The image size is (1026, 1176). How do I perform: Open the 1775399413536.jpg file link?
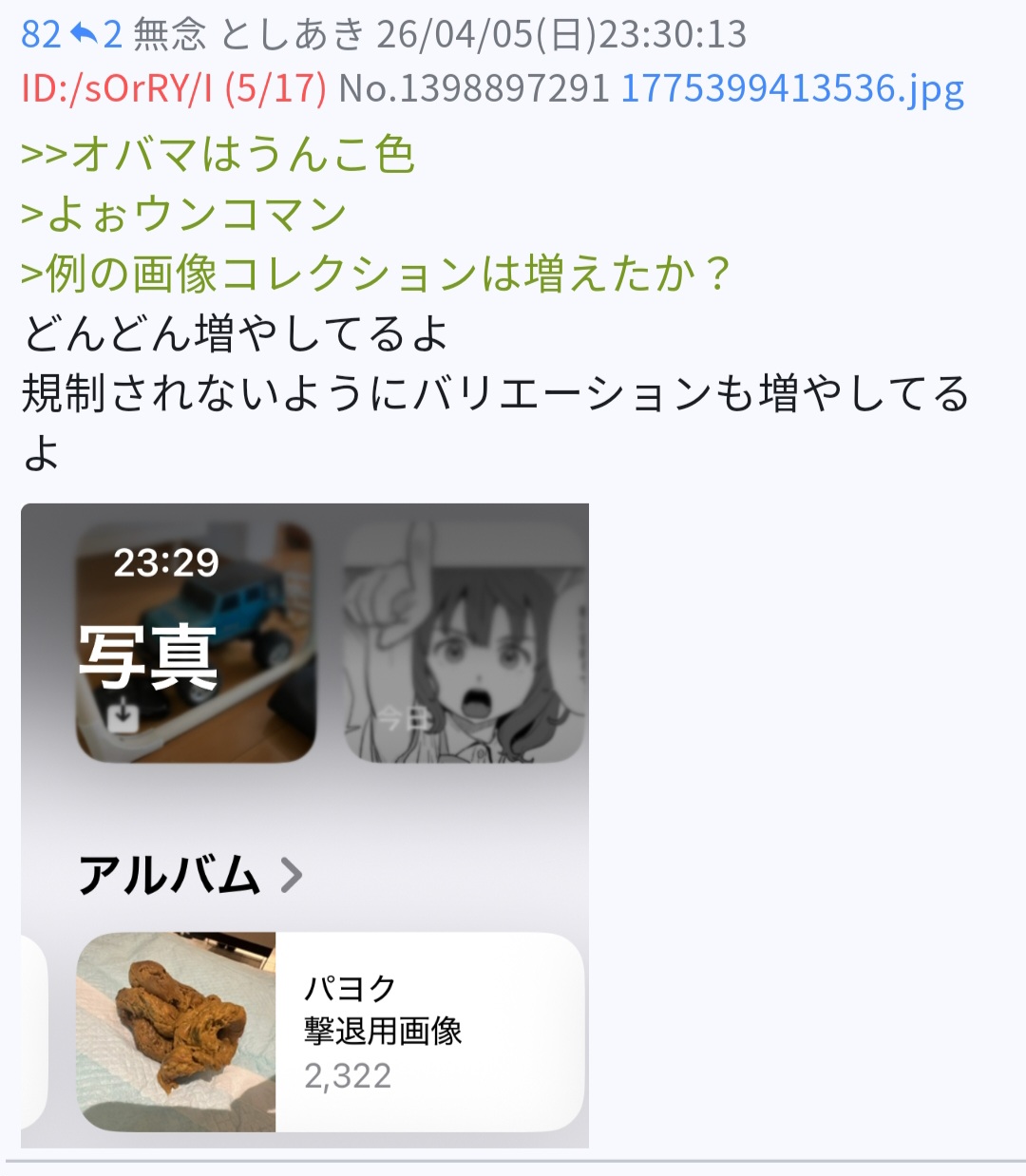click(x=791, y=89)
